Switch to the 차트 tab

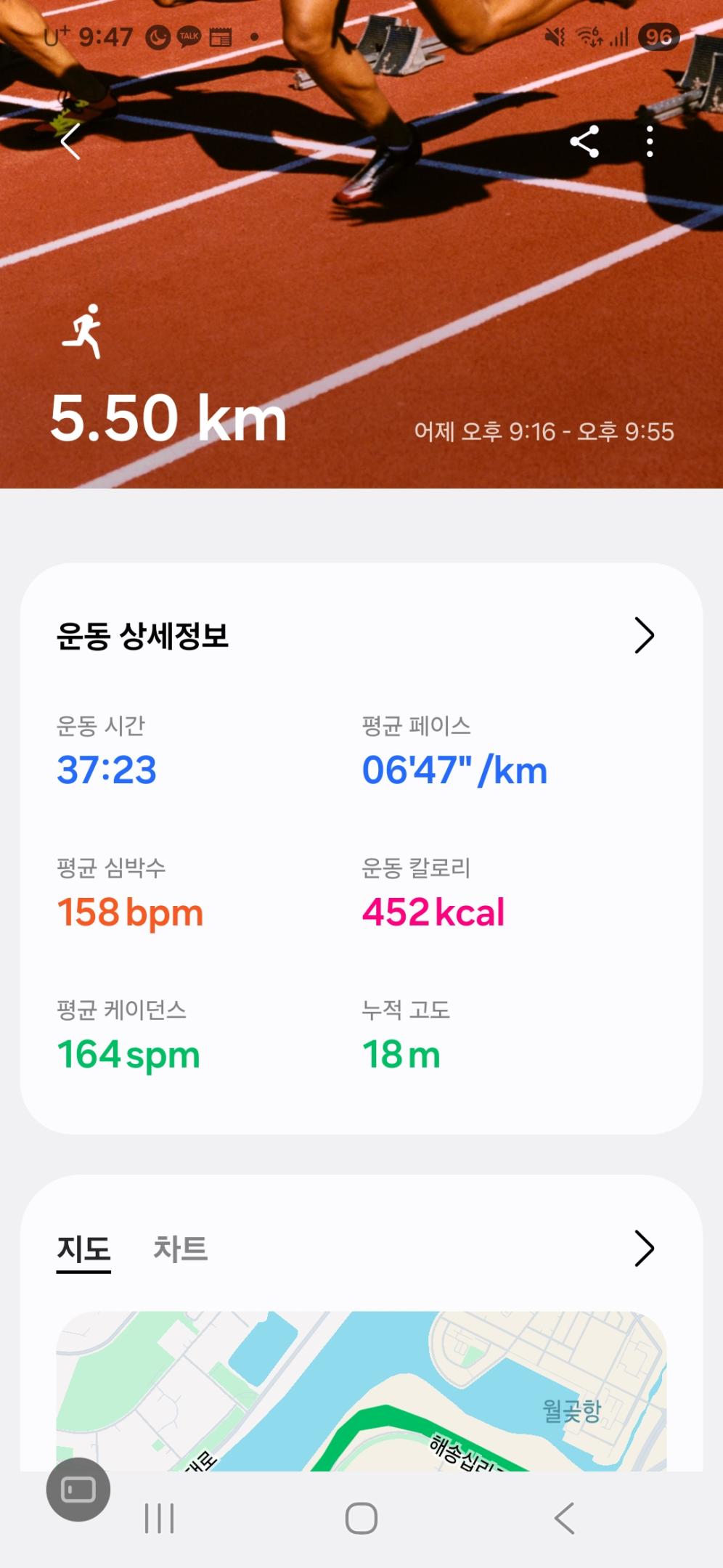pyautogui.click(x=180, y=1249)
